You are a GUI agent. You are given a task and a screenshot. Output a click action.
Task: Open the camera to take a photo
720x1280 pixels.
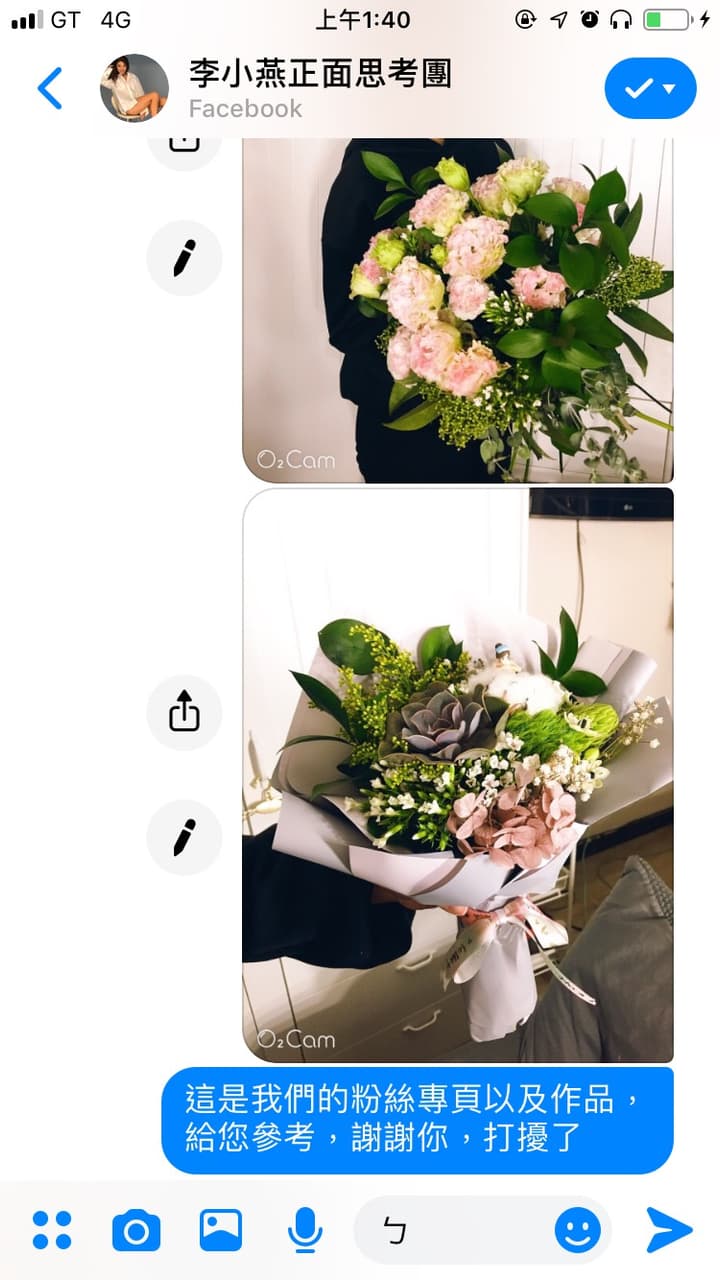[136, 1230]
